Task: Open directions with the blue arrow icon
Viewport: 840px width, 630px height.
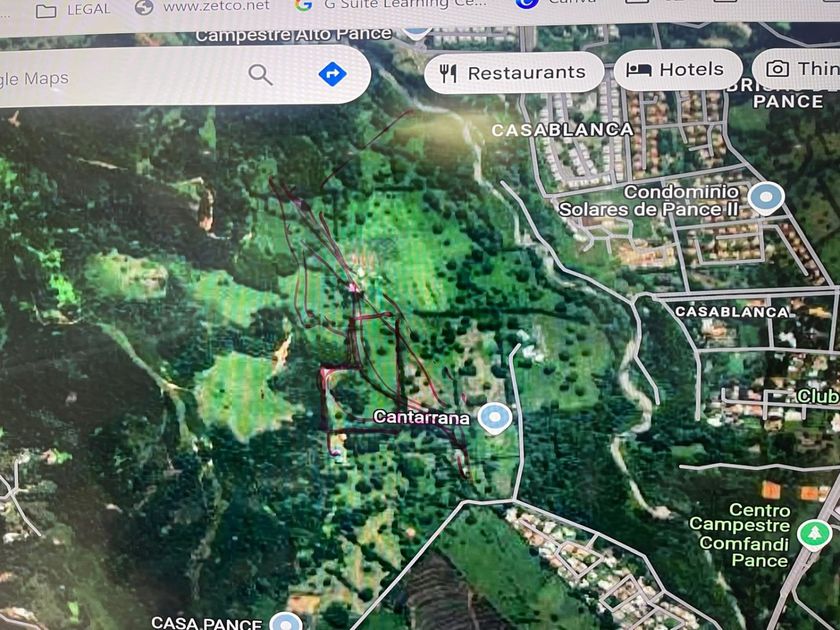Action: click(331, 74)
